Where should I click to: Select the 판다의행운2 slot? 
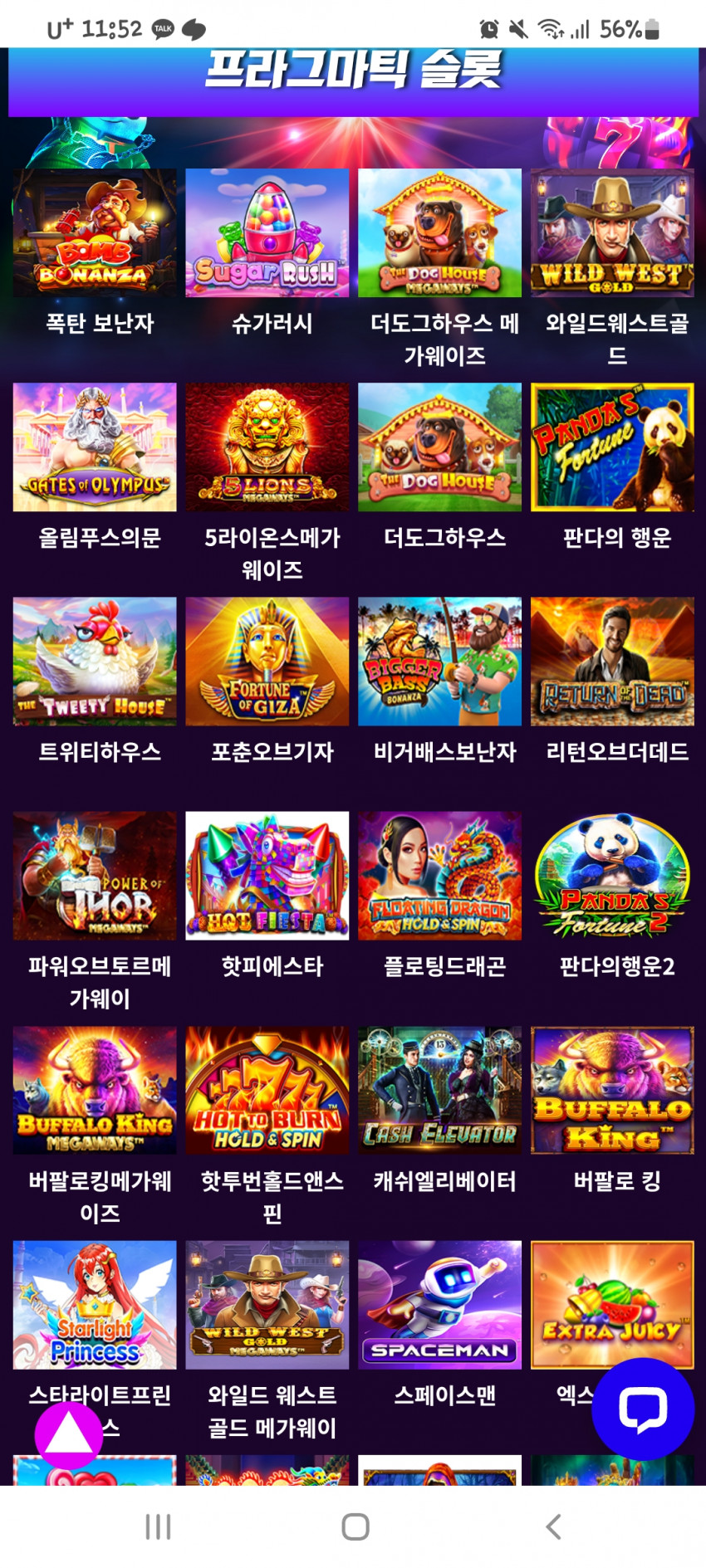(x=612, y=876)
